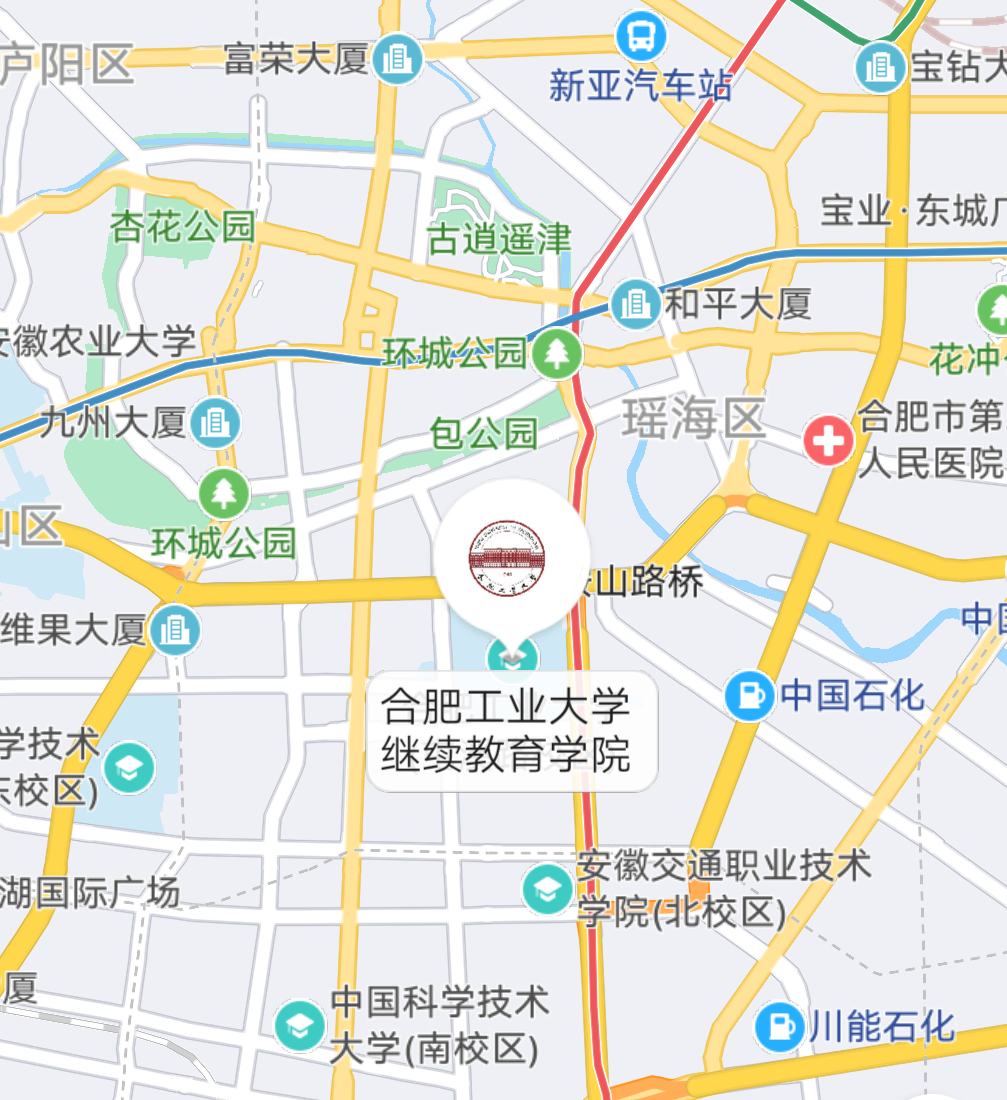
Task: Open 安徽交通职业技术学院(北校区) school marker
Action: [x=547, y=889]
